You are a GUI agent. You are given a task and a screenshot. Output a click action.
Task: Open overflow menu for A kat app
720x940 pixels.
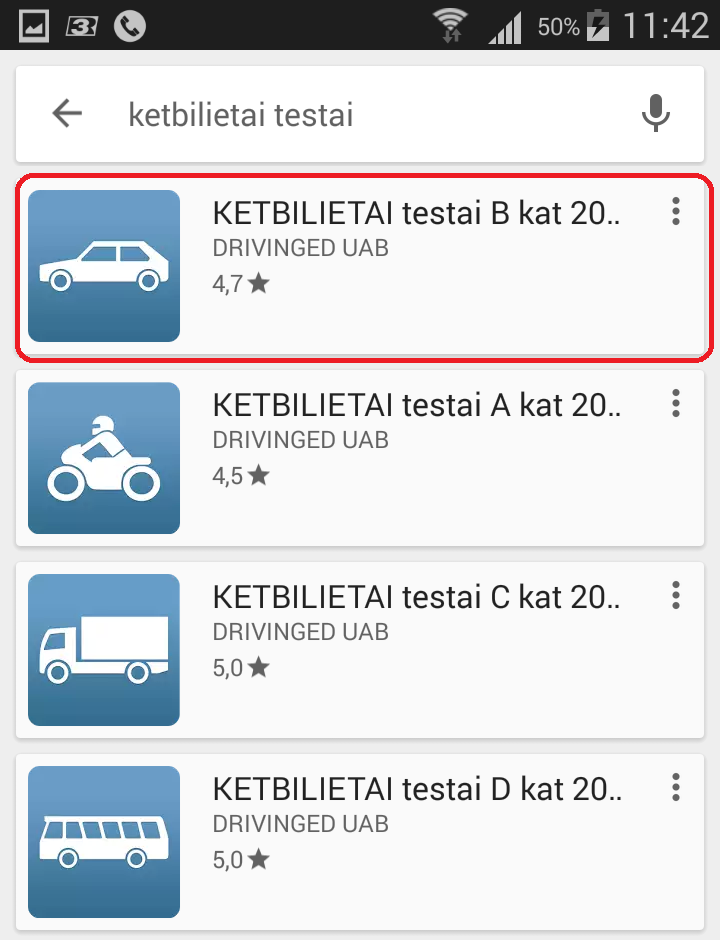pos(676,404)
